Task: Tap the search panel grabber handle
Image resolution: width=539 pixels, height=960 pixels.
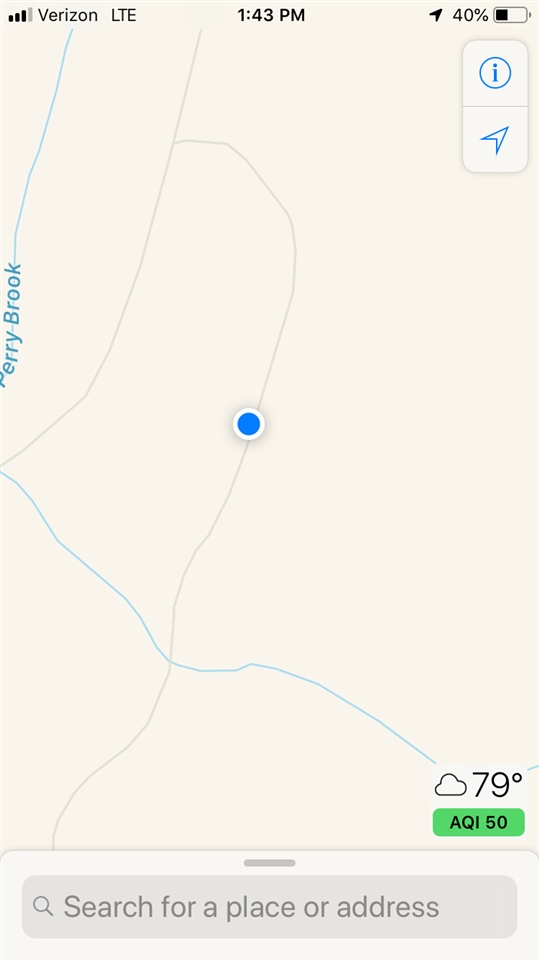Action: [x=270, y=863]
